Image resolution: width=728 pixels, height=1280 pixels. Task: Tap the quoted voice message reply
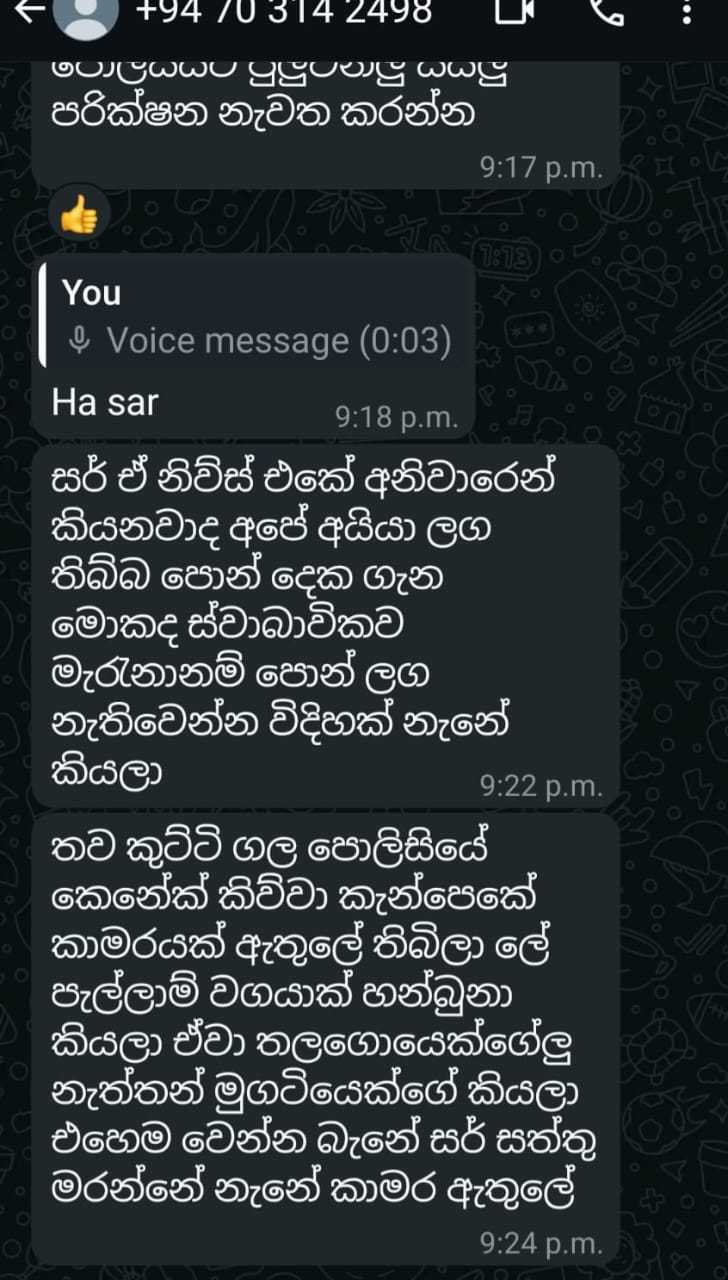256,317
